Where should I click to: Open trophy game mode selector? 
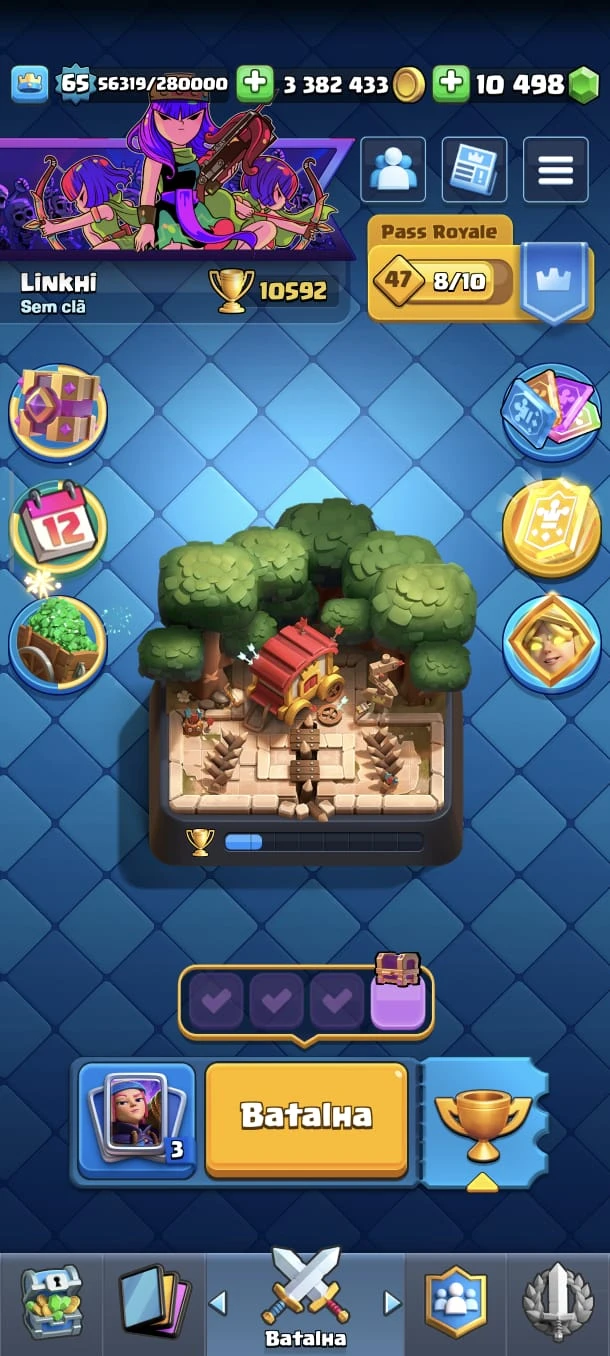pyautogui.click(x=483, y=1123)
